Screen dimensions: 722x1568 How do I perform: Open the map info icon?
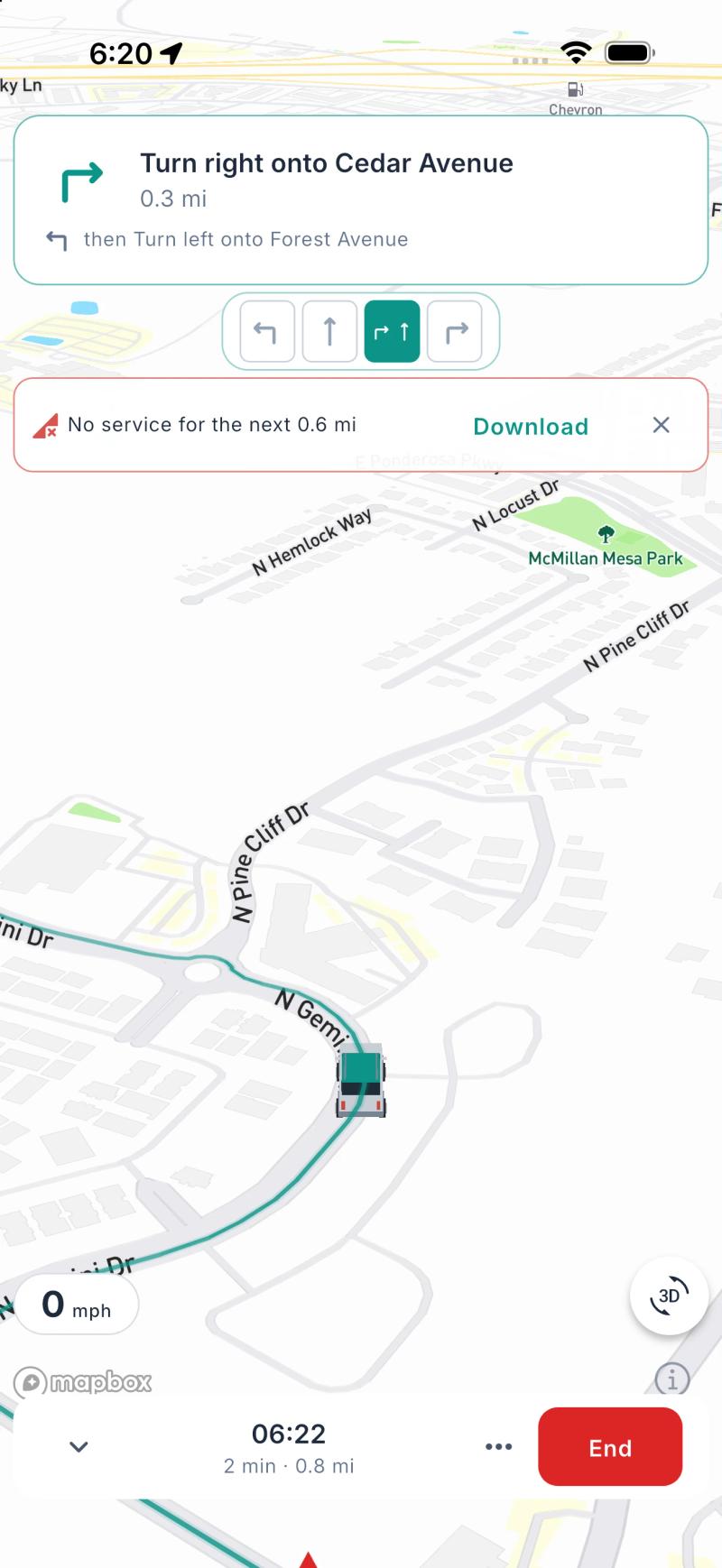tap(671, 1379)
